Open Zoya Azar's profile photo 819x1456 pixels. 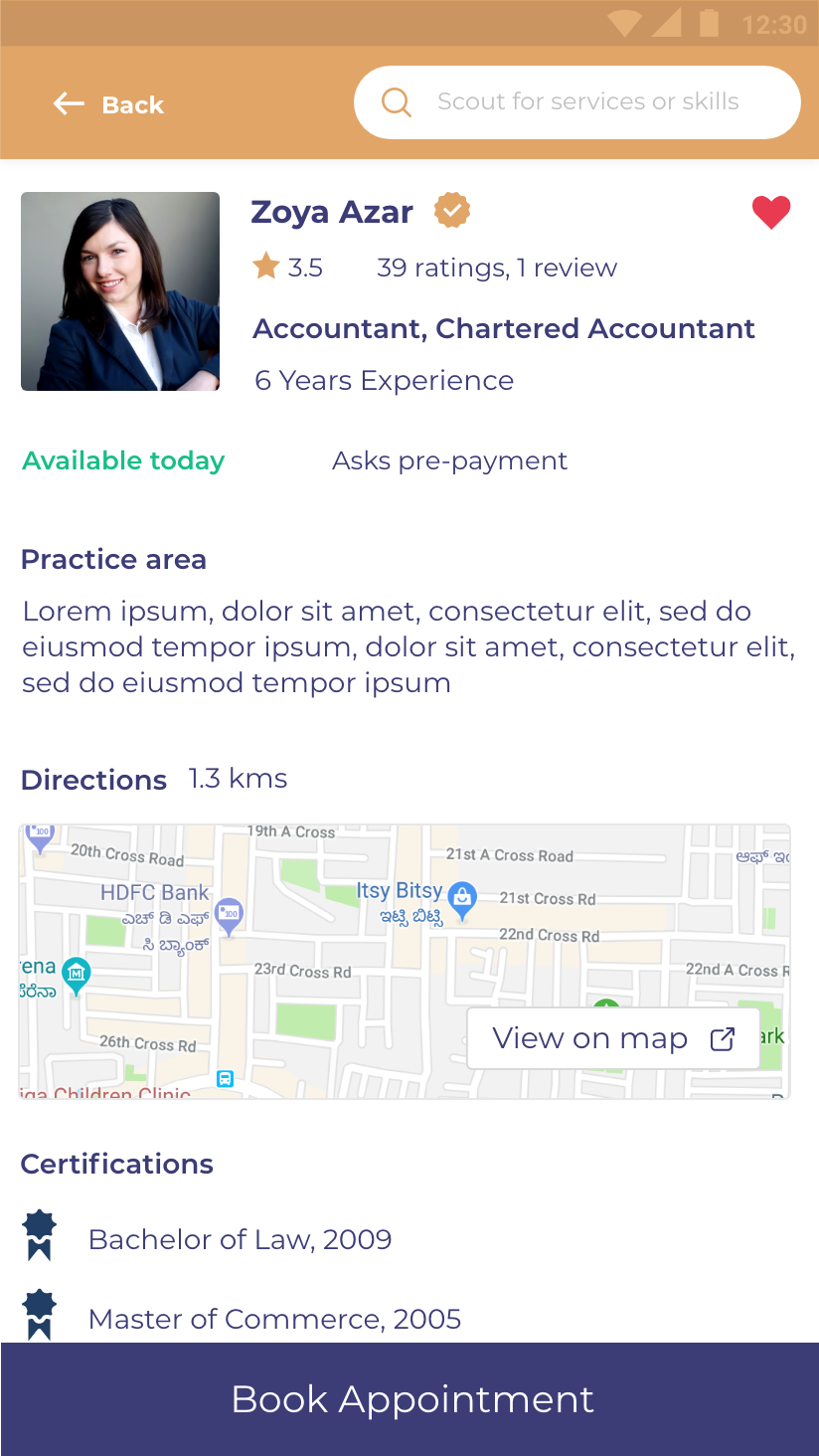(120, 291)
